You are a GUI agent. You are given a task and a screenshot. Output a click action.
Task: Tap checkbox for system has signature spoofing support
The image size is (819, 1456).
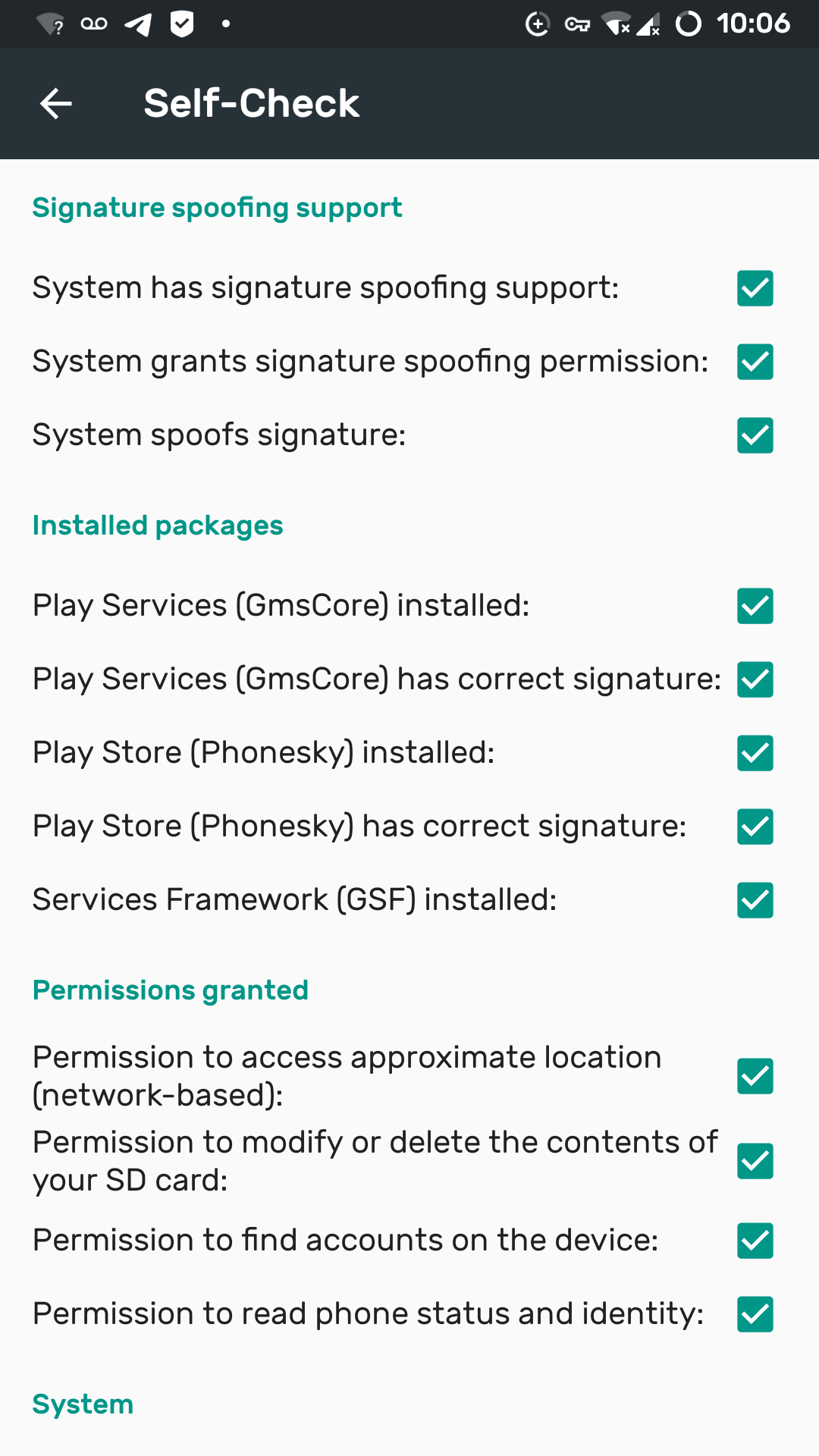click(755, 288)
